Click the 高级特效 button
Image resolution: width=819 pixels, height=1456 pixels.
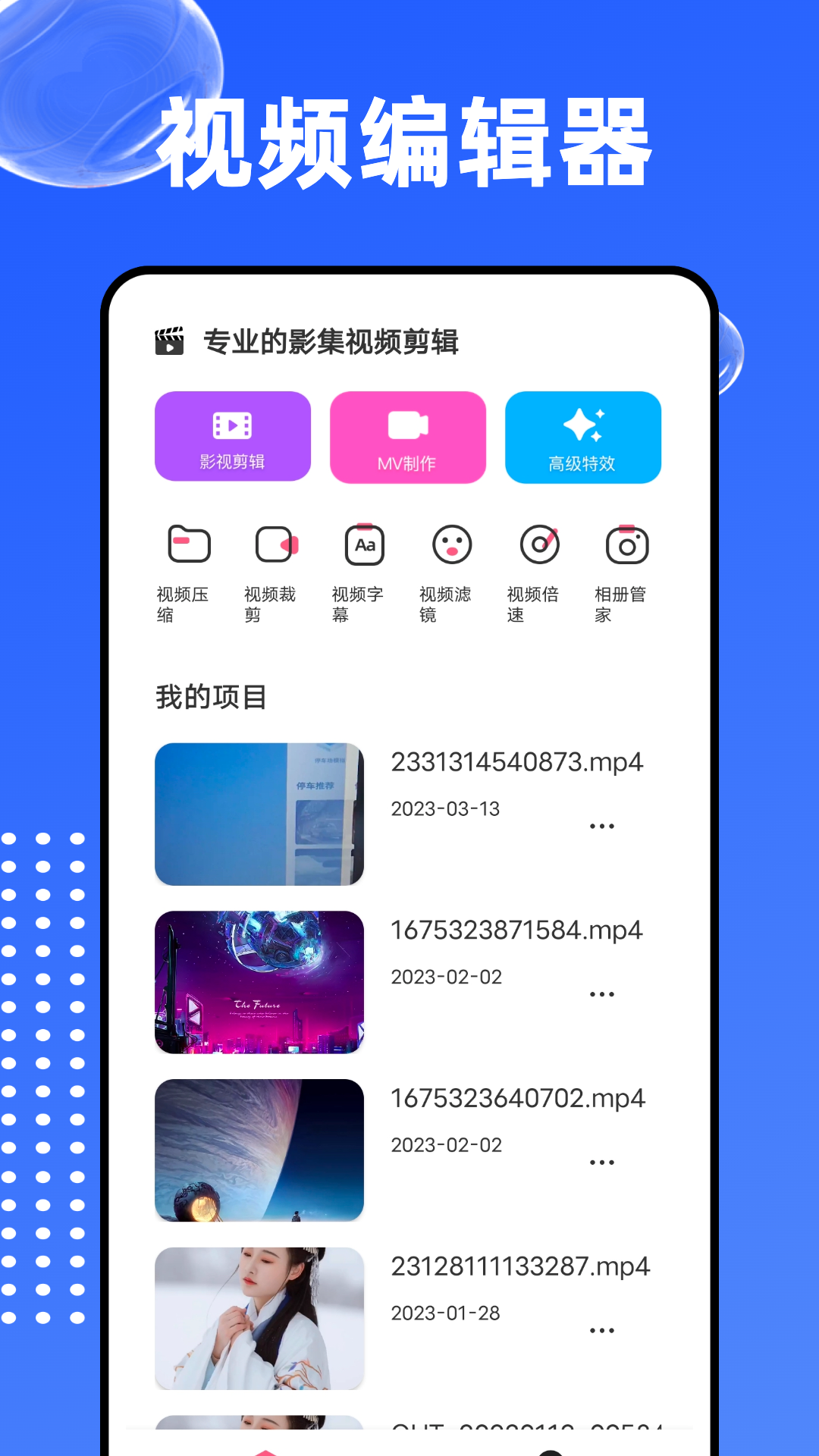[582, 437]
